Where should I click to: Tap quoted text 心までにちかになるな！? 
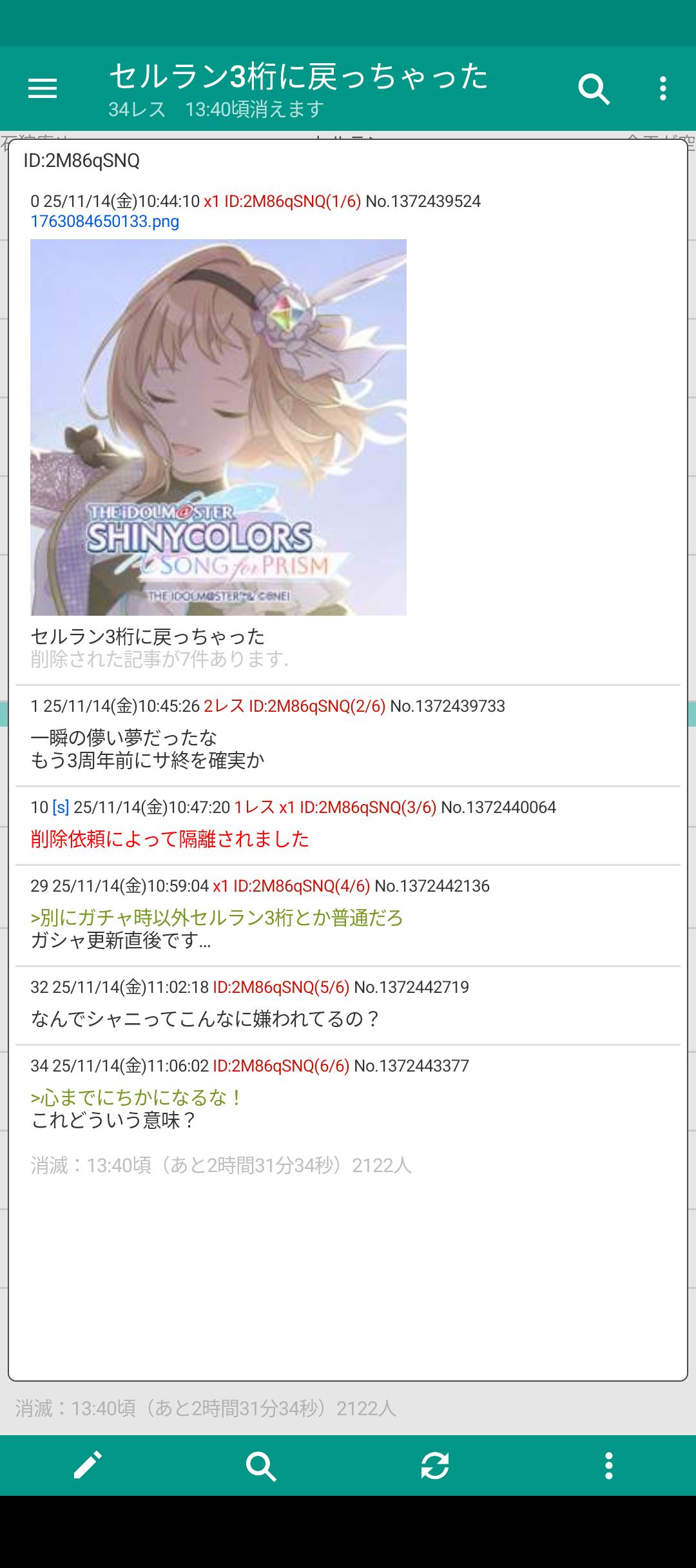137,1097
